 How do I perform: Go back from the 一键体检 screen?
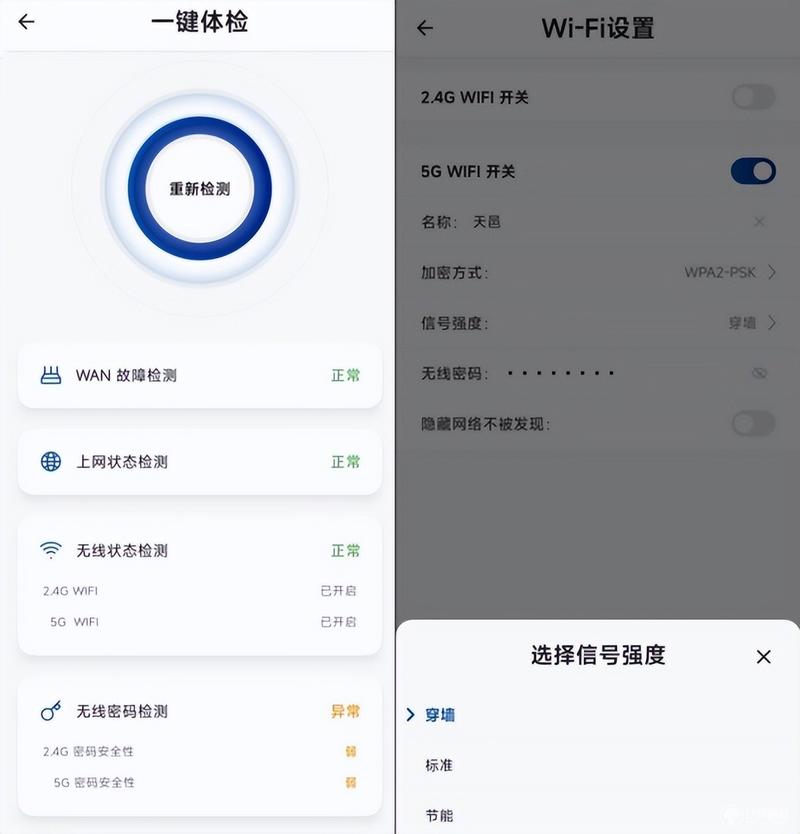(27, 22)
